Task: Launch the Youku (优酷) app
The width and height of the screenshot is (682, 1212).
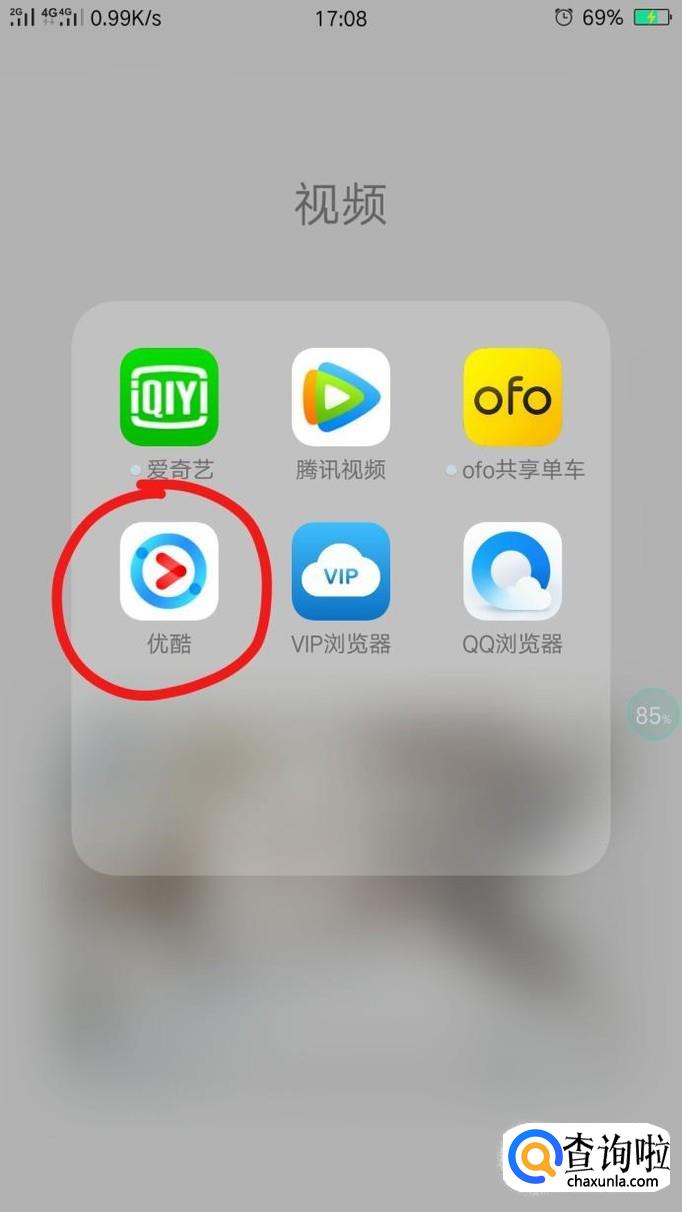Action: [x=169, y=571]
